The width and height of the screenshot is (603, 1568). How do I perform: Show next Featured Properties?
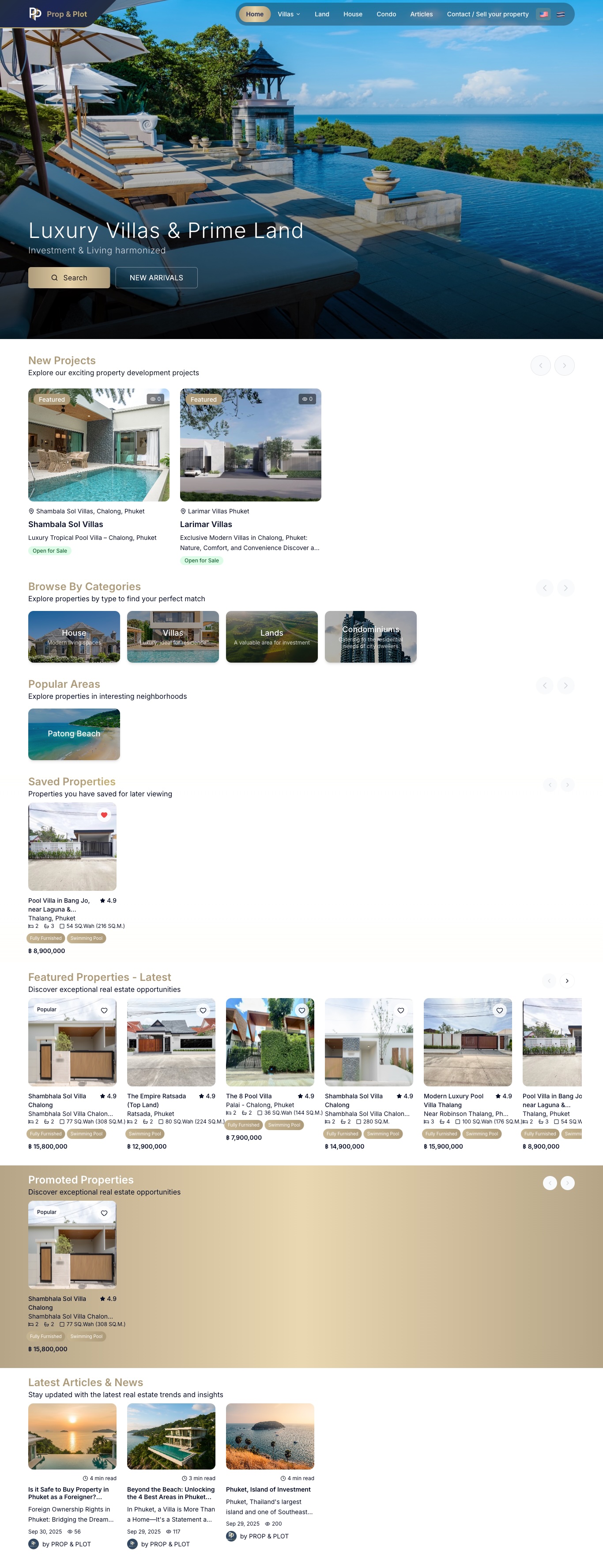(567, 980)
